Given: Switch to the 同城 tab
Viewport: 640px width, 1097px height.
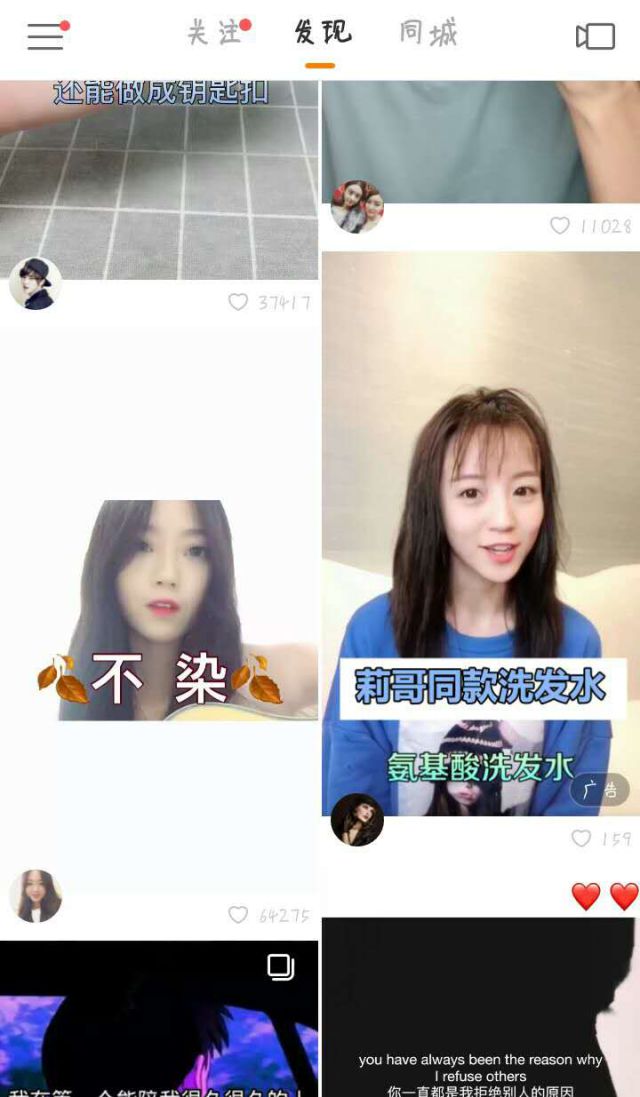Looking at the screenshot, I should (x=428, y=32).
